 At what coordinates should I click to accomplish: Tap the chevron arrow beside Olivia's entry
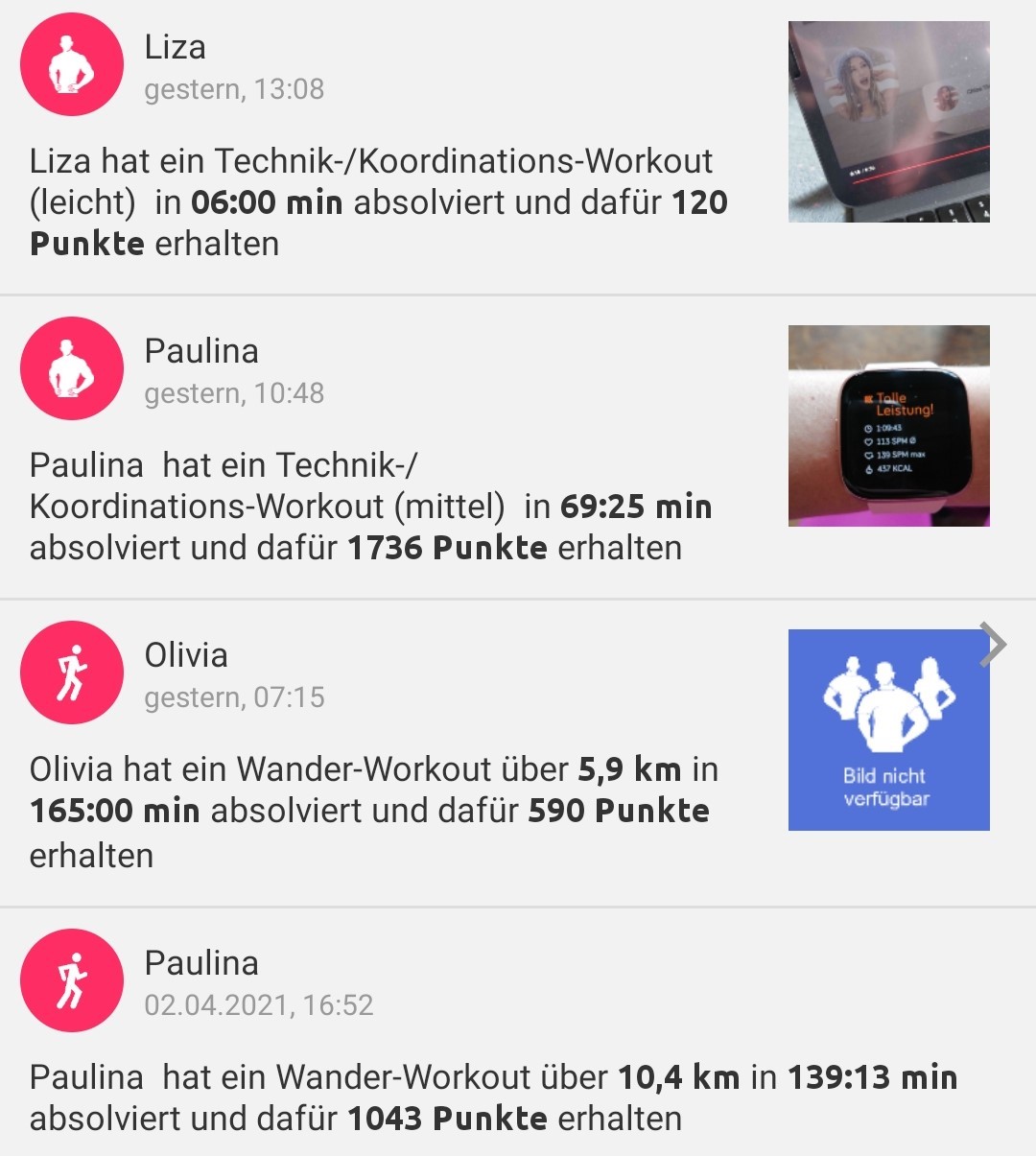tap(995, 645)
